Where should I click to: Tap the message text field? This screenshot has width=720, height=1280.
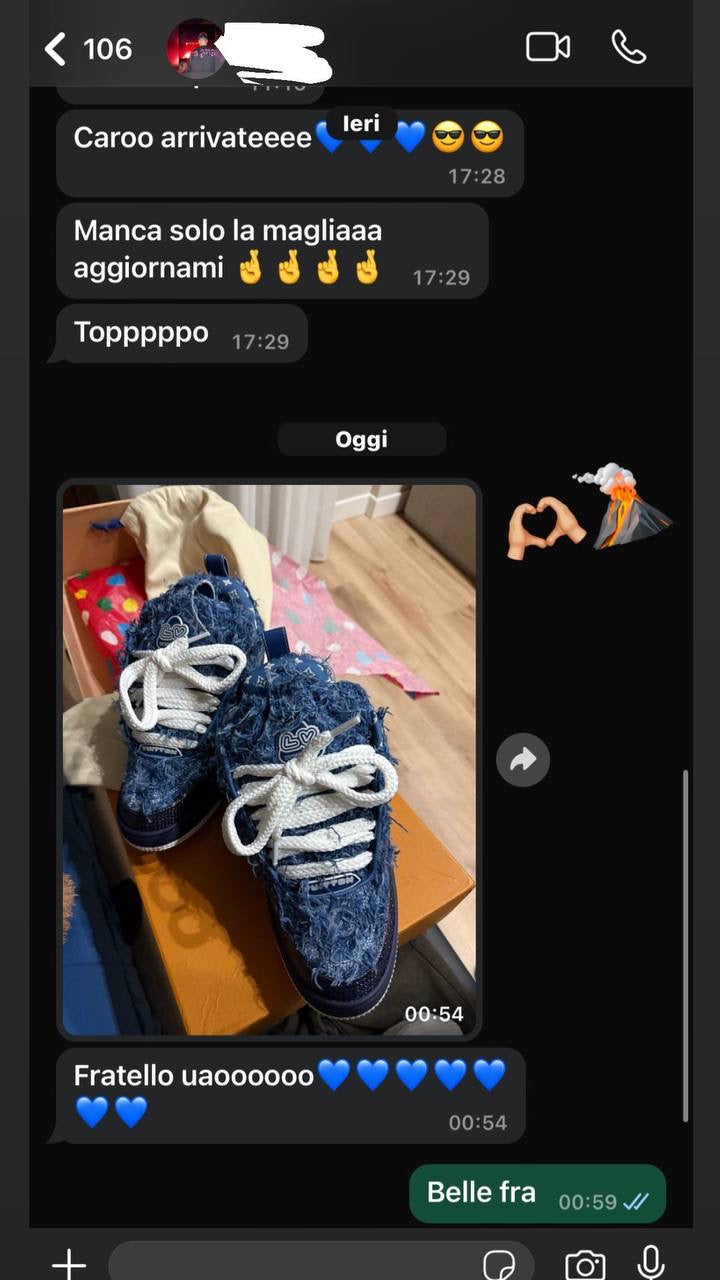point(290,1264)
